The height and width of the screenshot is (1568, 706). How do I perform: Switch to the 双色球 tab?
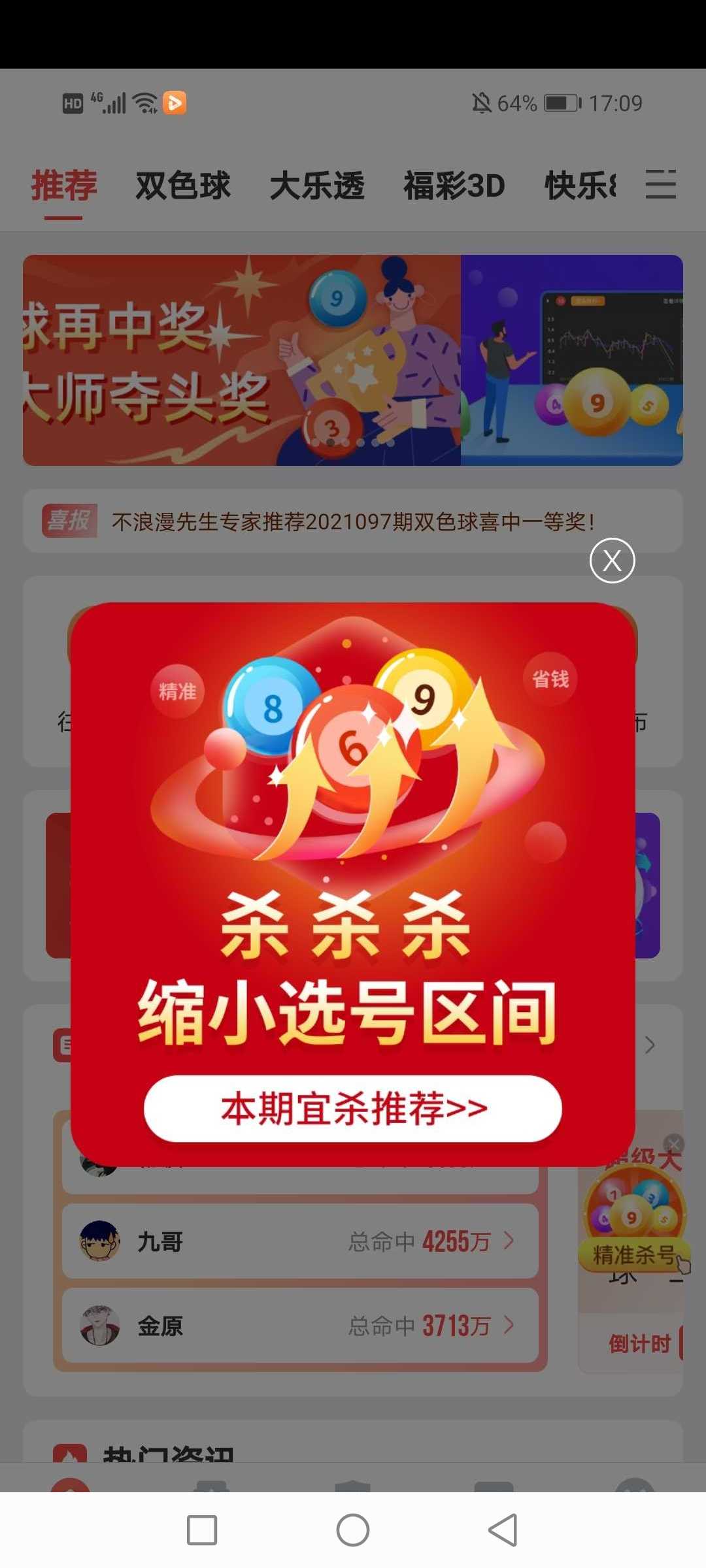pyautogui.click(x=182, y=186)
